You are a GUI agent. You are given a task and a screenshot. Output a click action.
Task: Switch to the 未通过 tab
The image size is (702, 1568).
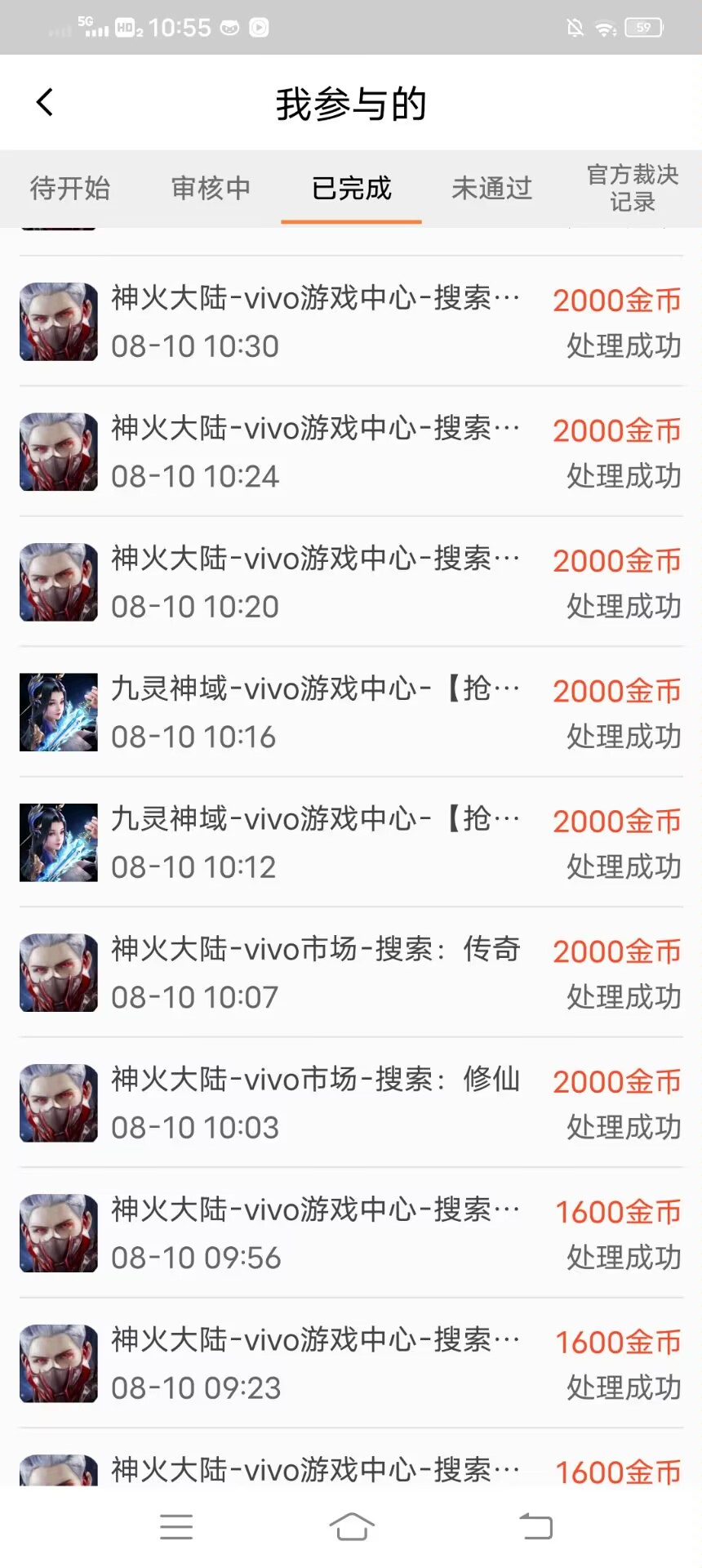(491, 188)
